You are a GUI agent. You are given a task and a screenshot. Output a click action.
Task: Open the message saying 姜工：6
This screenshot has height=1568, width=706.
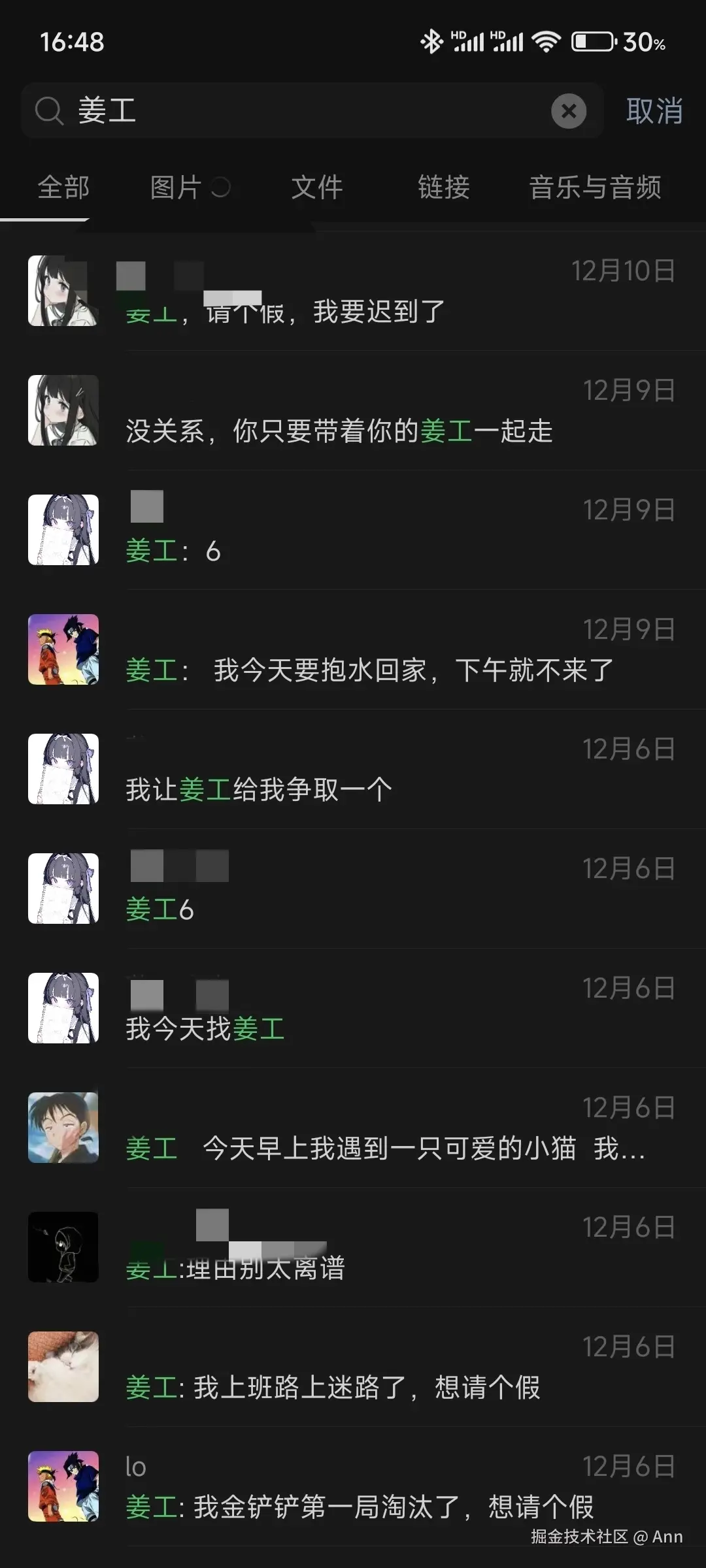click(x=353, y=529)
